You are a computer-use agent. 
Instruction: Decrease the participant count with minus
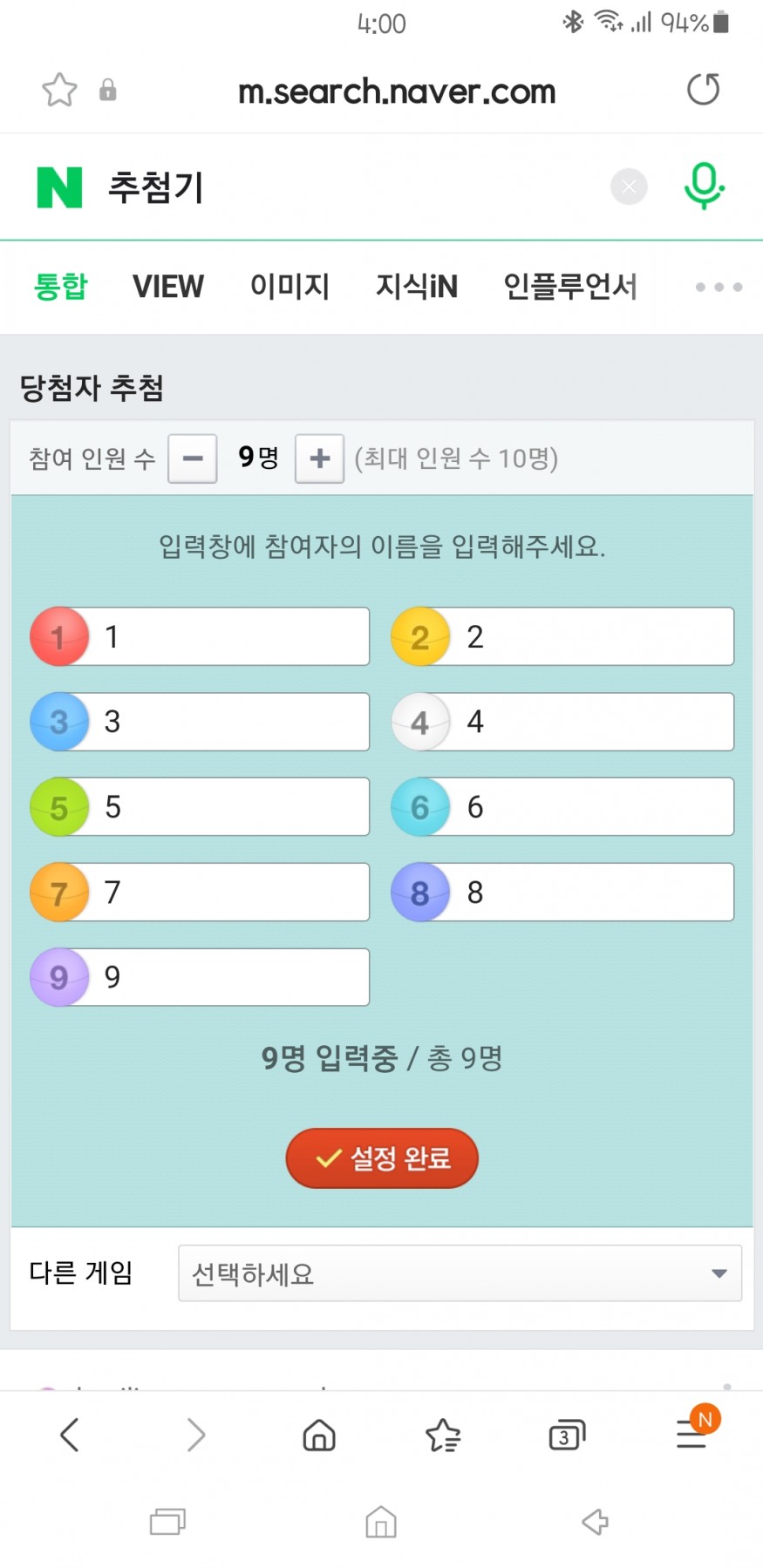[x=193, y=458]
